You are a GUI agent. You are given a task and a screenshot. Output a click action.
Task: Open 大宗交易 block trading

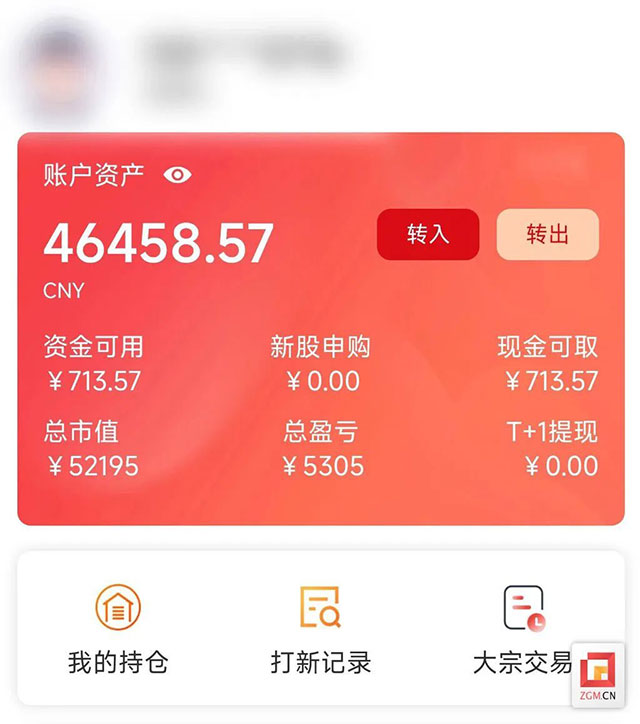tap(522, 628)
